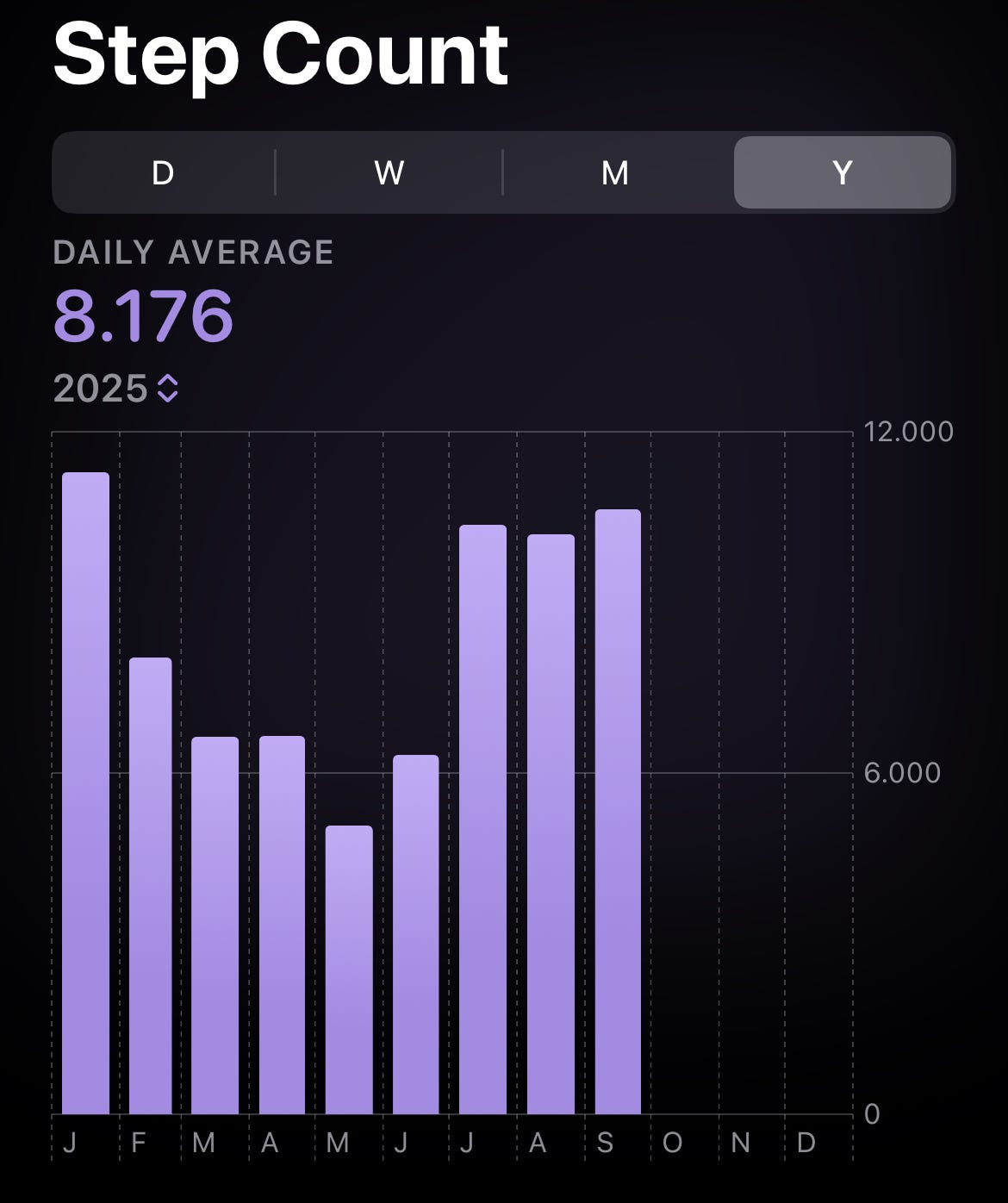This screenshot has width=1008, height=1203.
Task: Select the May step count bar
Action: pos(349,969)
